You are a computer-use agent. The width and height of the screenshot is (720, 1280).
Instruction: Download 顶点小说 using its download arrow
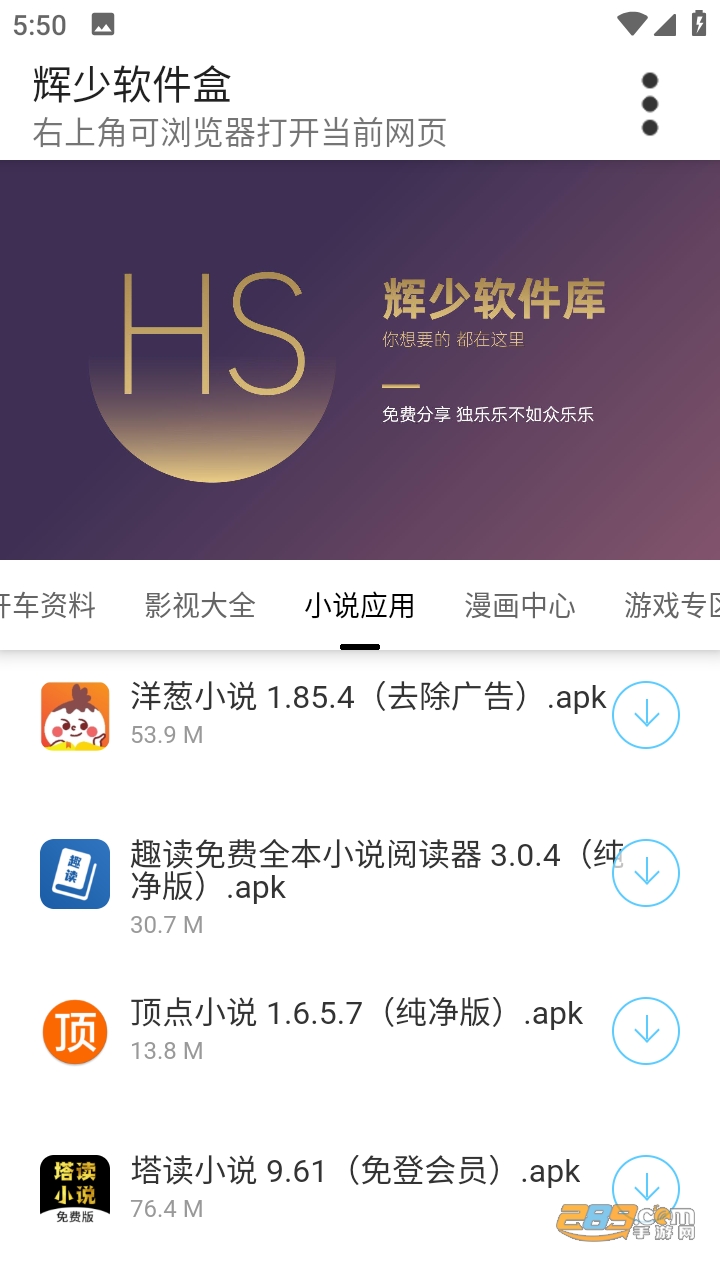coord(645,1030)
